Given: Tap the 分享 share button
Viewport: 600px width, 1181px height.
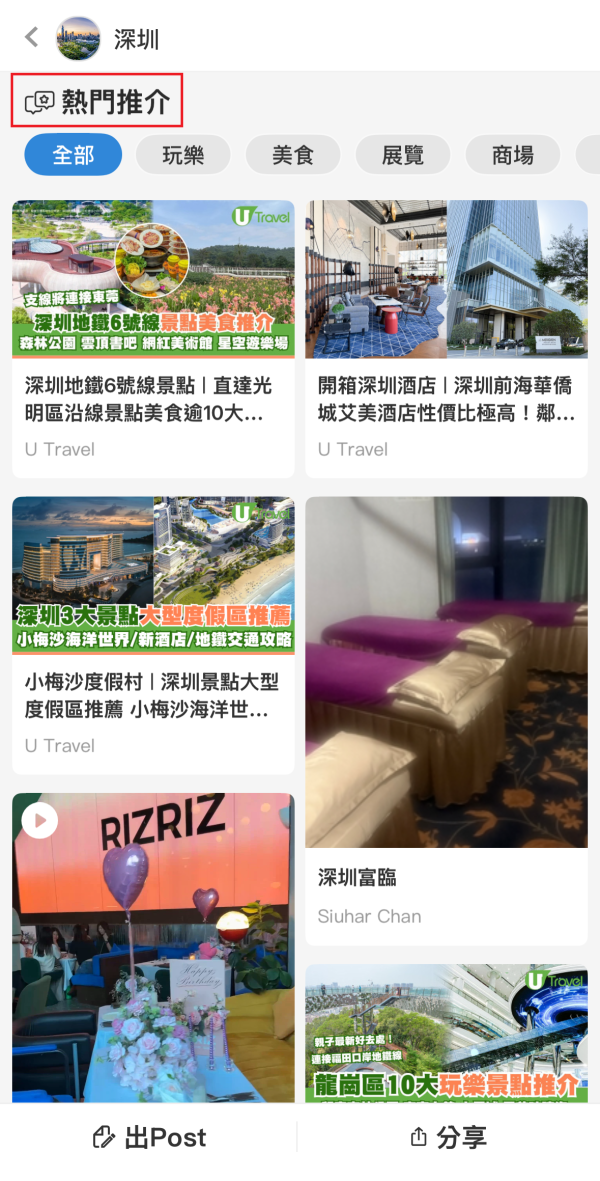Looking at the screenshot, I should (x=448, y=1138).
